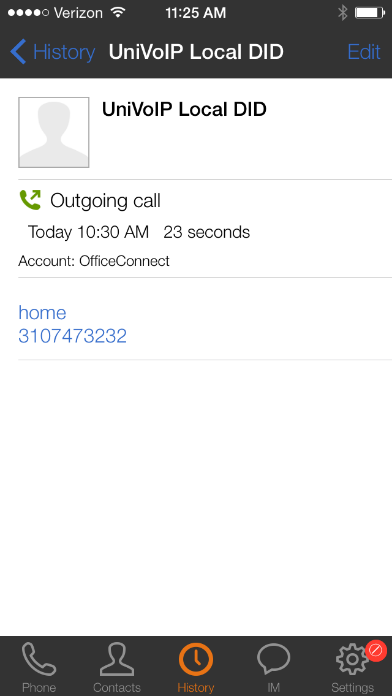
Task: Open the Settings tab
Action: [x=352, y=667]
